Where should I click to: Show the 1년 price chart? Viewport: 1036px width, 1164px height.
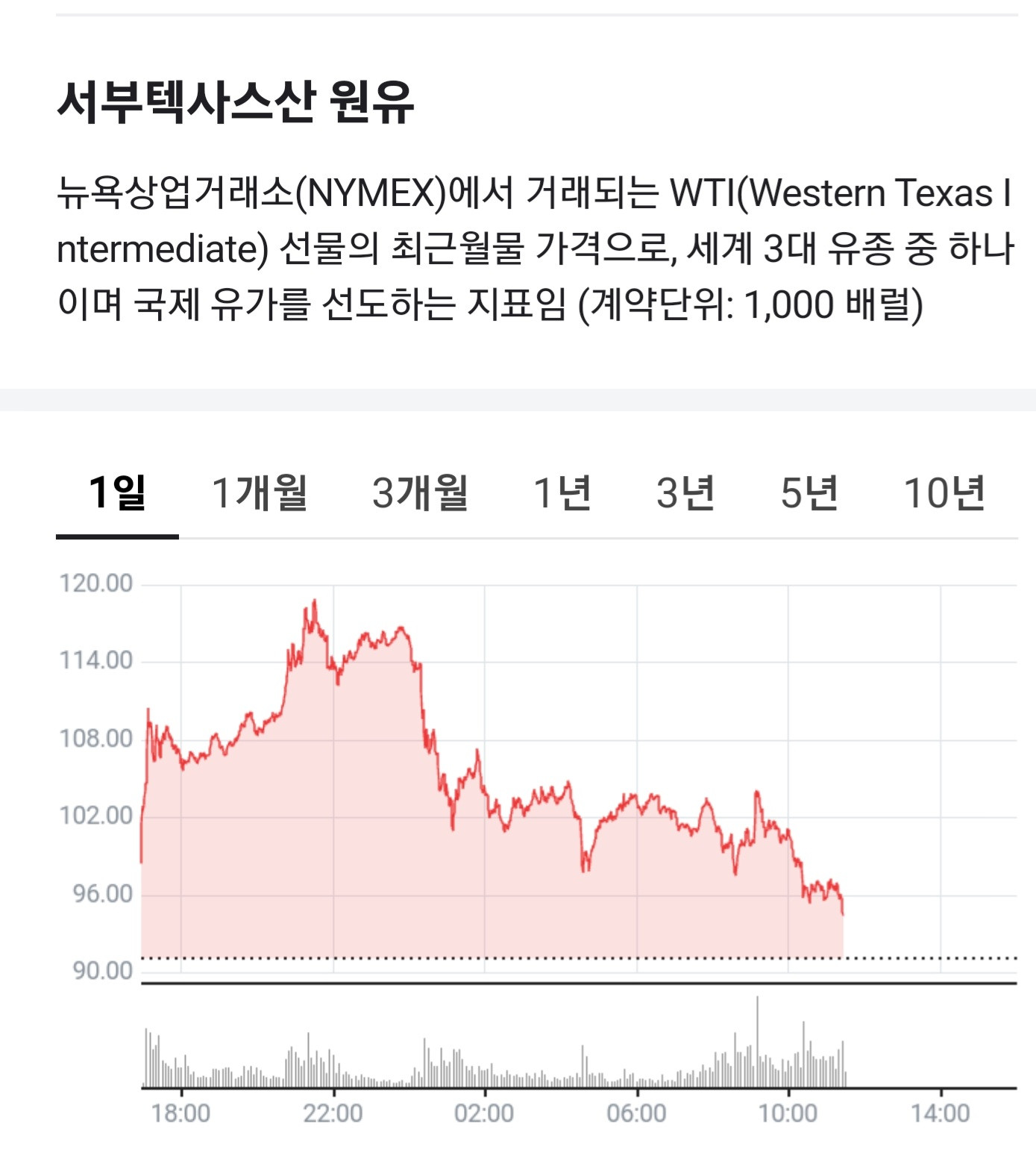pyautogui.click(x=562, y=493)
